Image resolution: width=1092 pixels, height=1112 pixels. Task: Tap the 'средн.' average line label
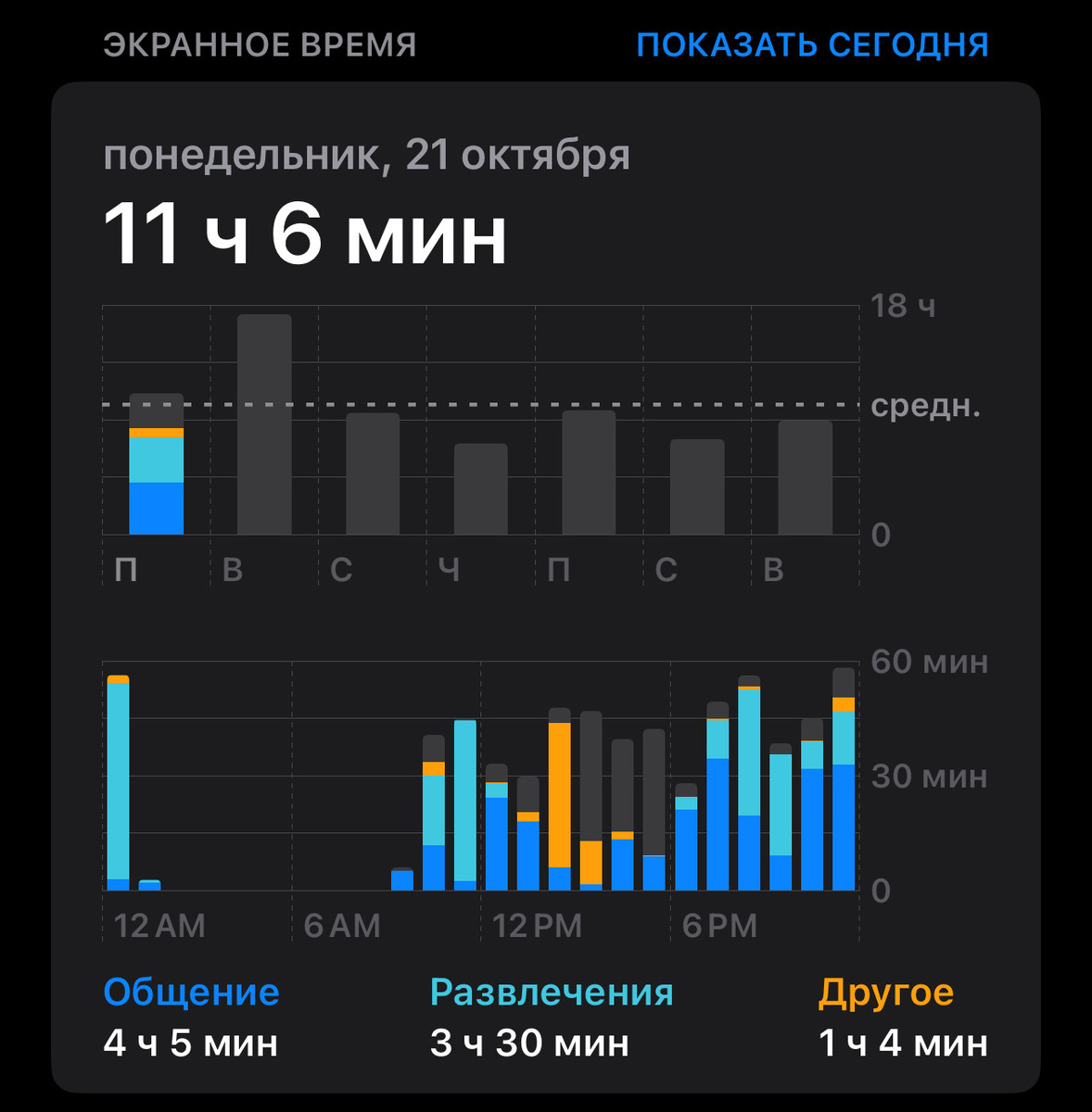(x=925, y=405)
